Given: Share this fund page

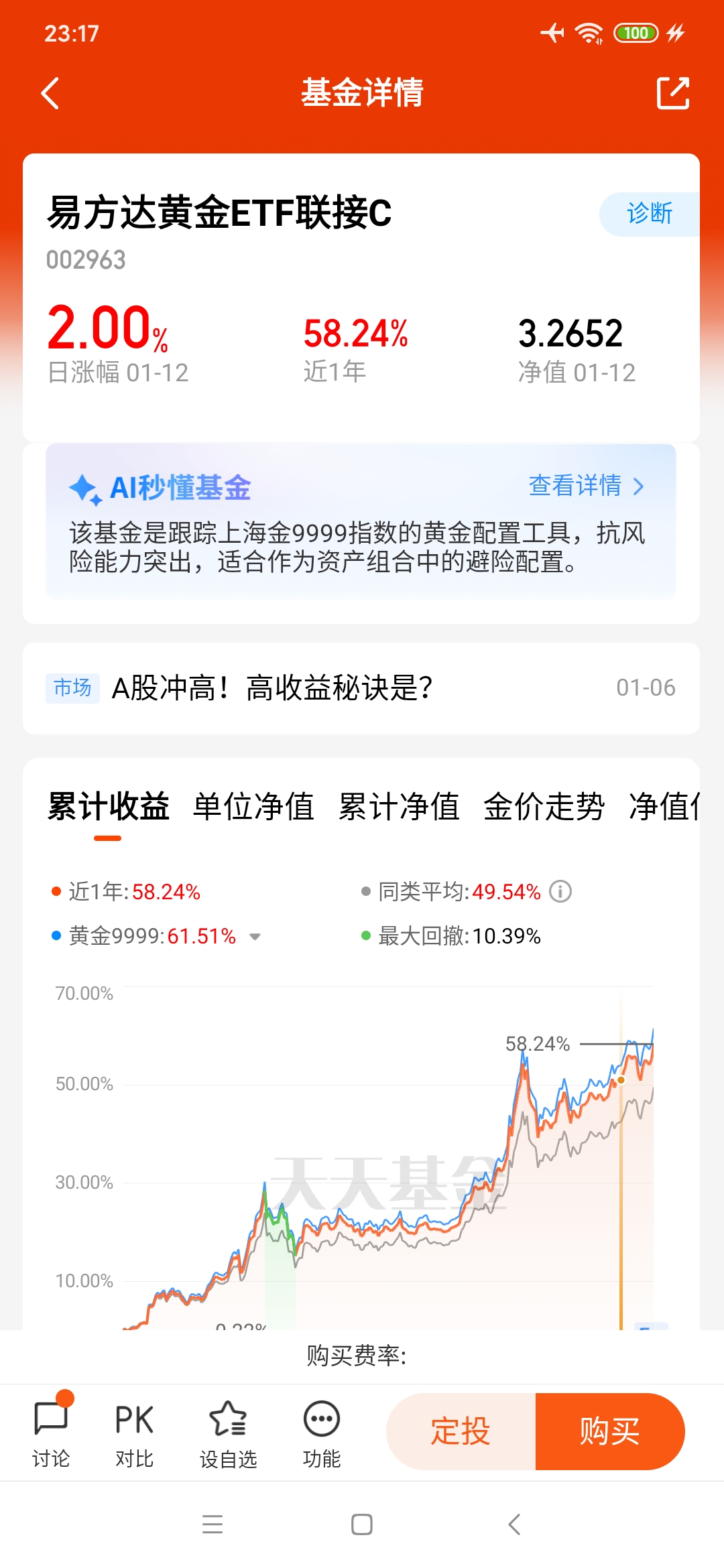Looking at the screenshot, I should (x=672, y=93).
